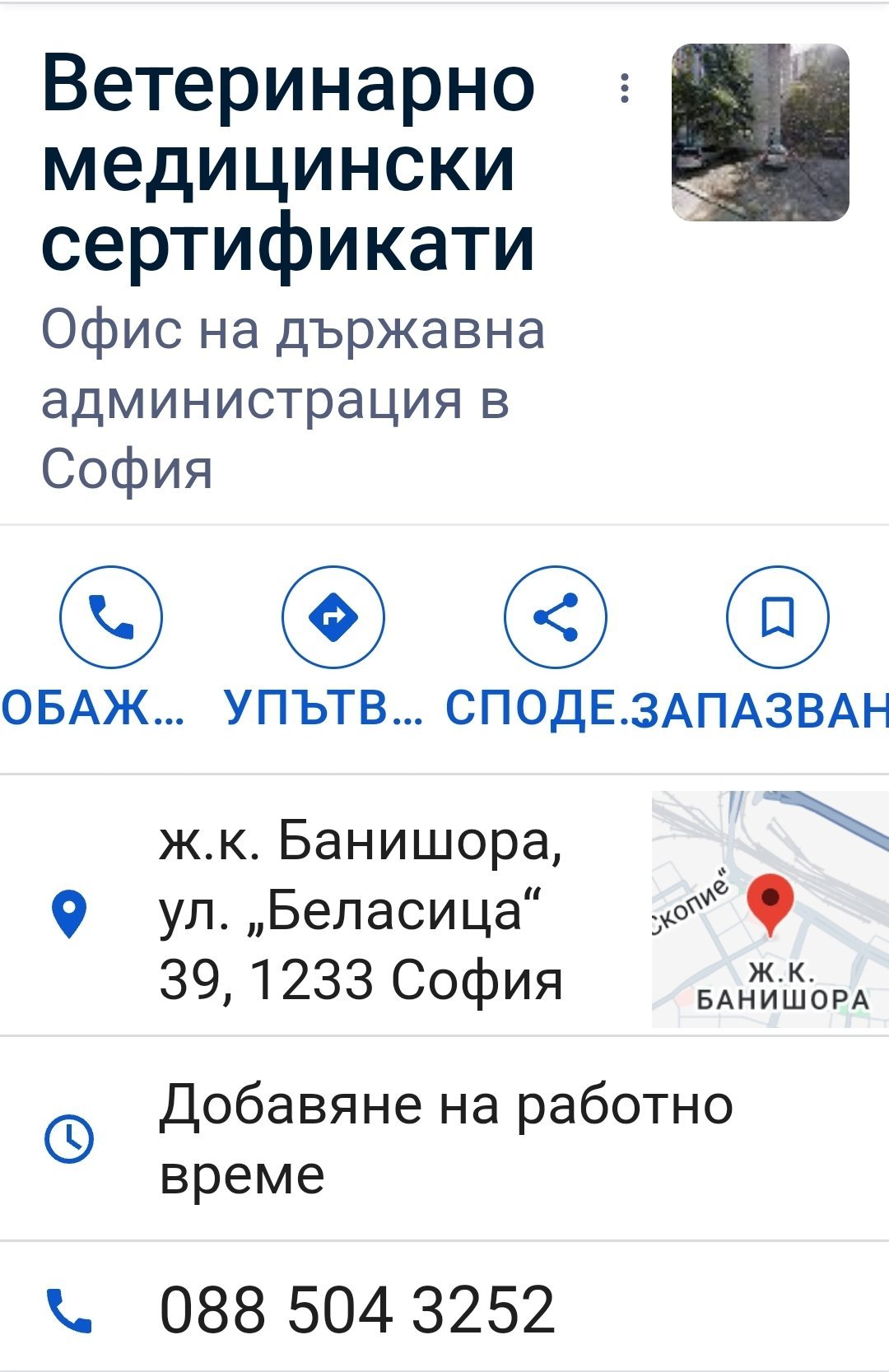889x1372 pixels.
Task: Tap Добавяне на работно време
Action: point(444,1138)
